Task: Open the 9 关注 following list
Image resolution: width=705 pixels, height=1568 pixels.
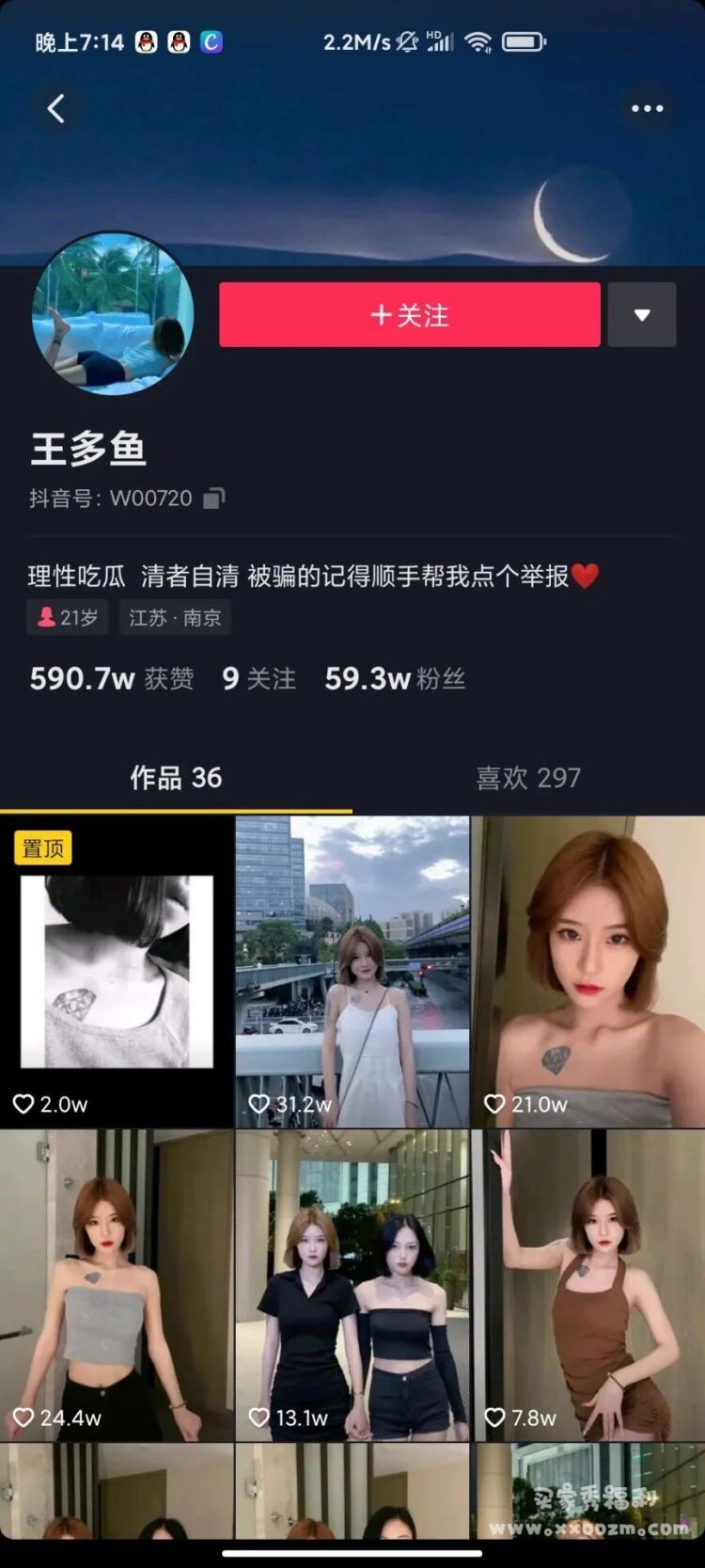Action: [258, 678]
